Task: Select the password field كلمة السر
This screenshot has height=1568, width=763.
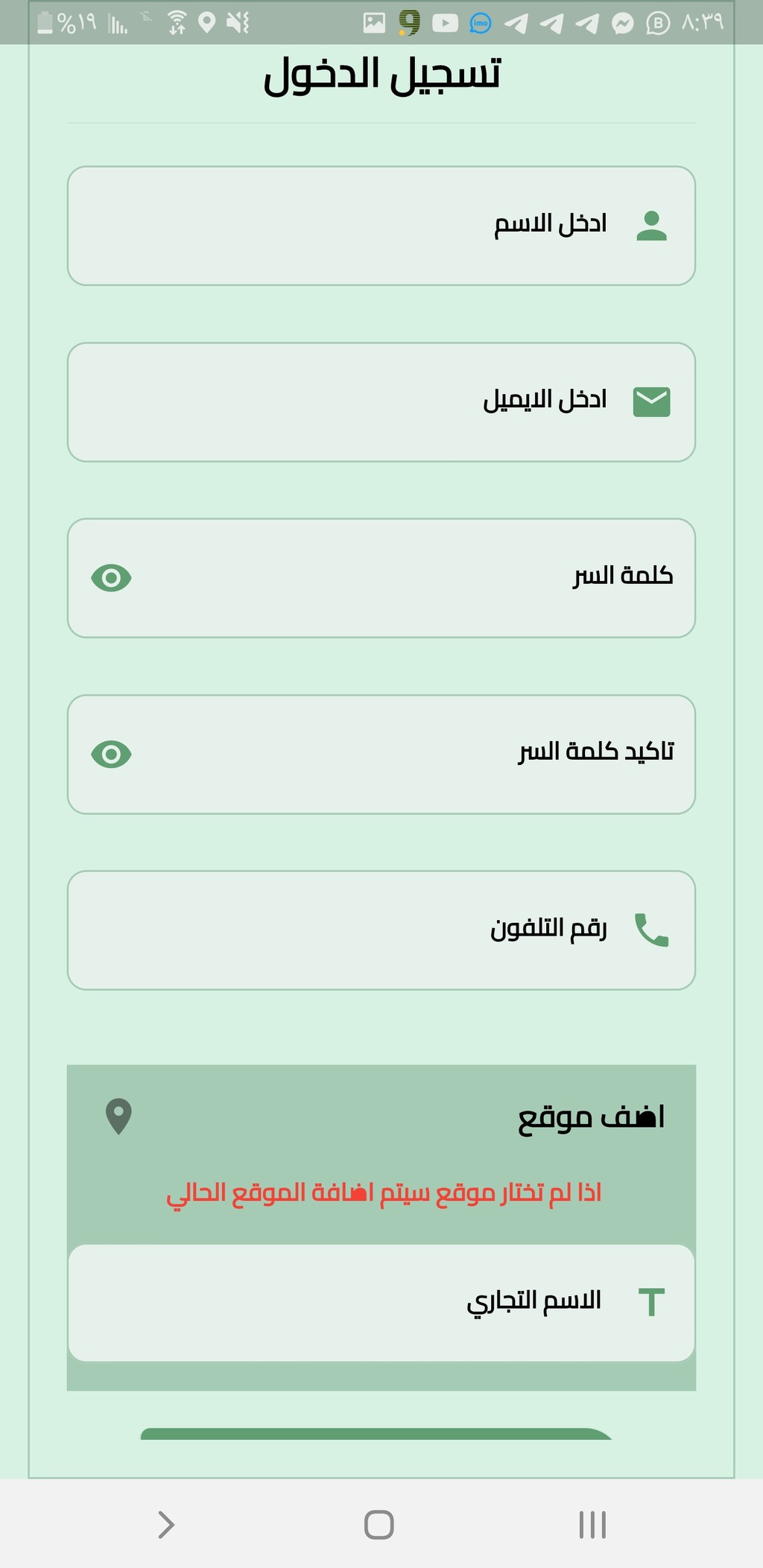Action: 381,578
